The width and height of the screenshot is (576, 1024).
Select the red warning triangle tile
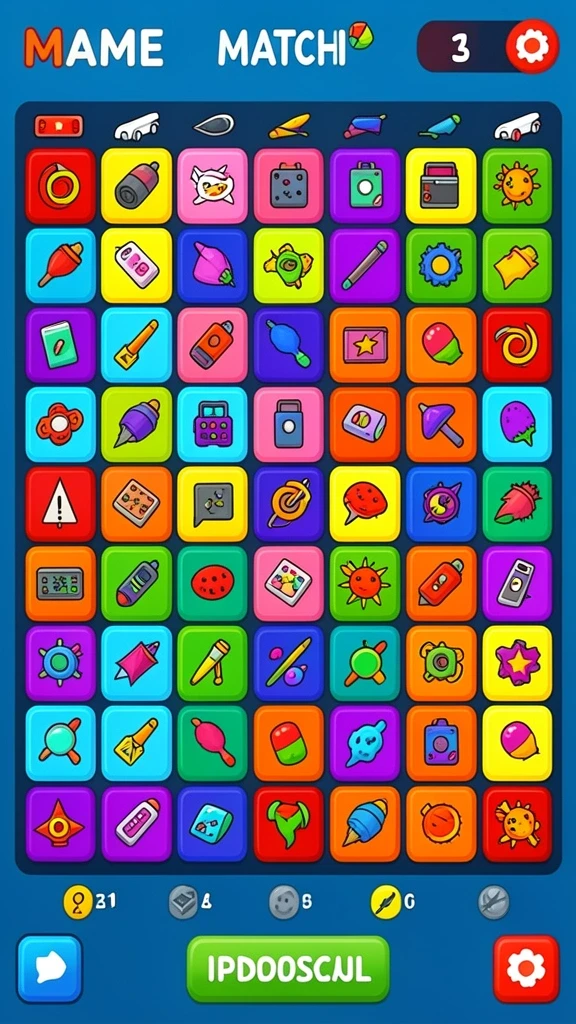tap(60, 504)
